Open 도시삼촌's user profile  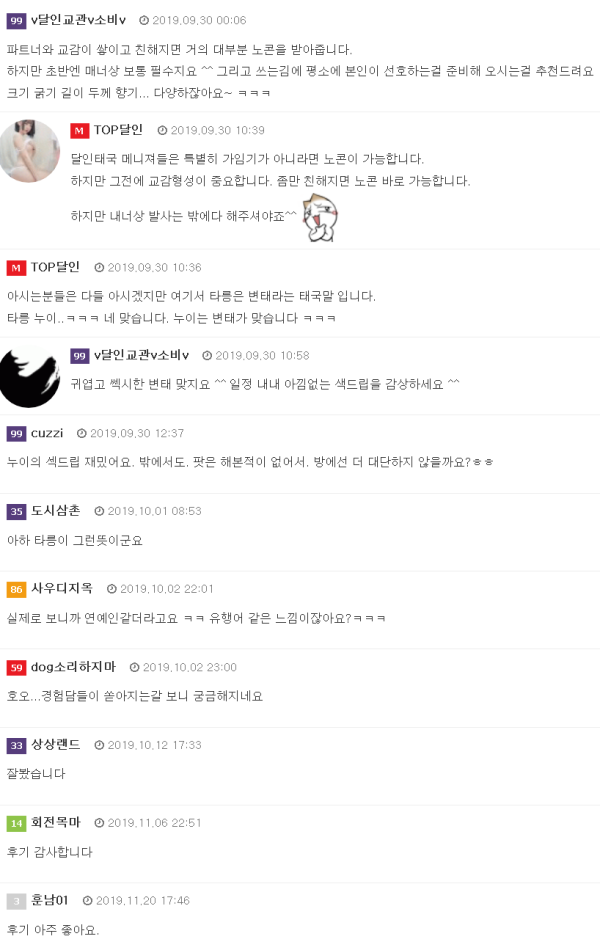pos(57,511)
